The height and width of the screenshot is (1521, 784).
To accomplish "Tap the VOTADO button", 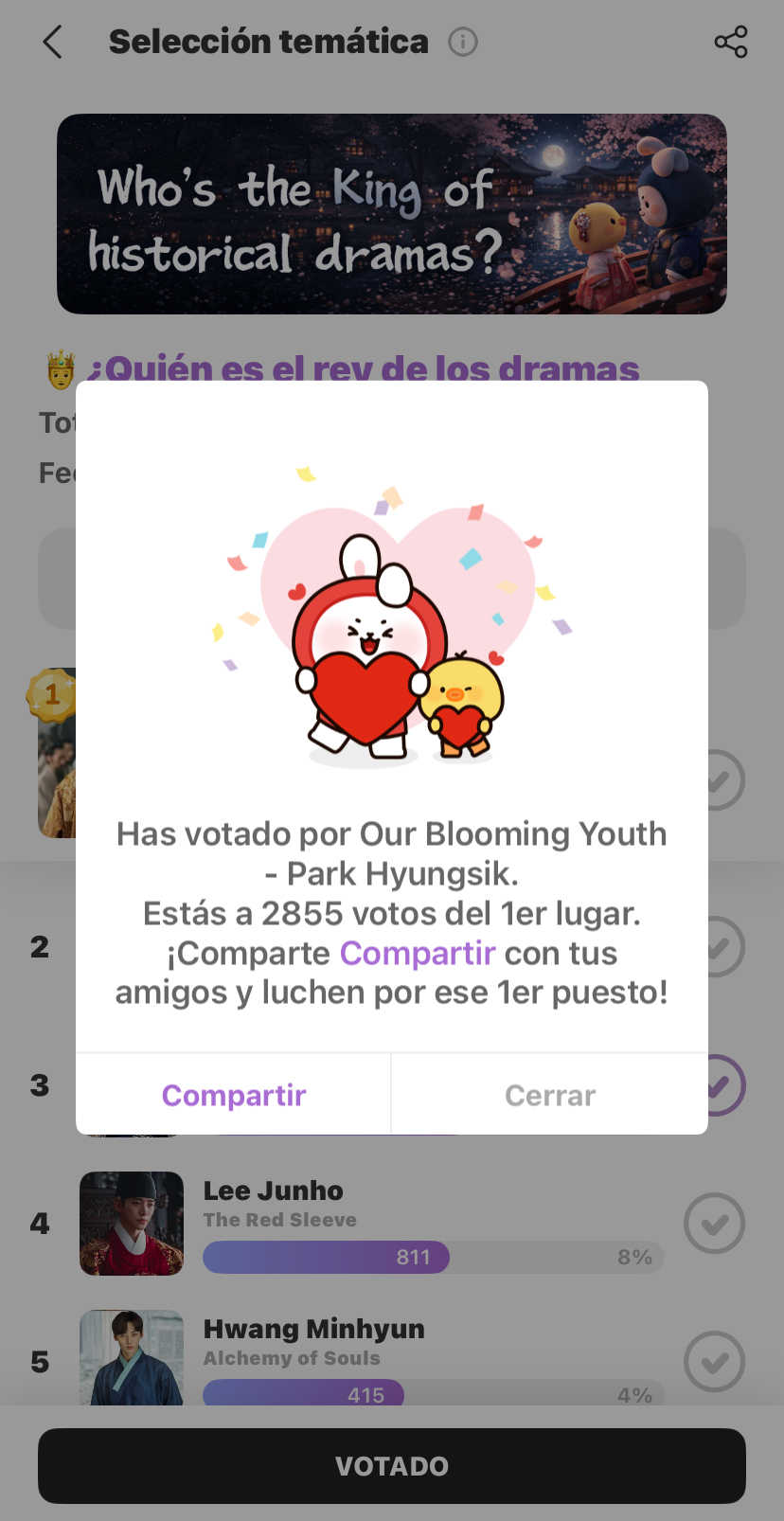I will (x=392, y=1465).
